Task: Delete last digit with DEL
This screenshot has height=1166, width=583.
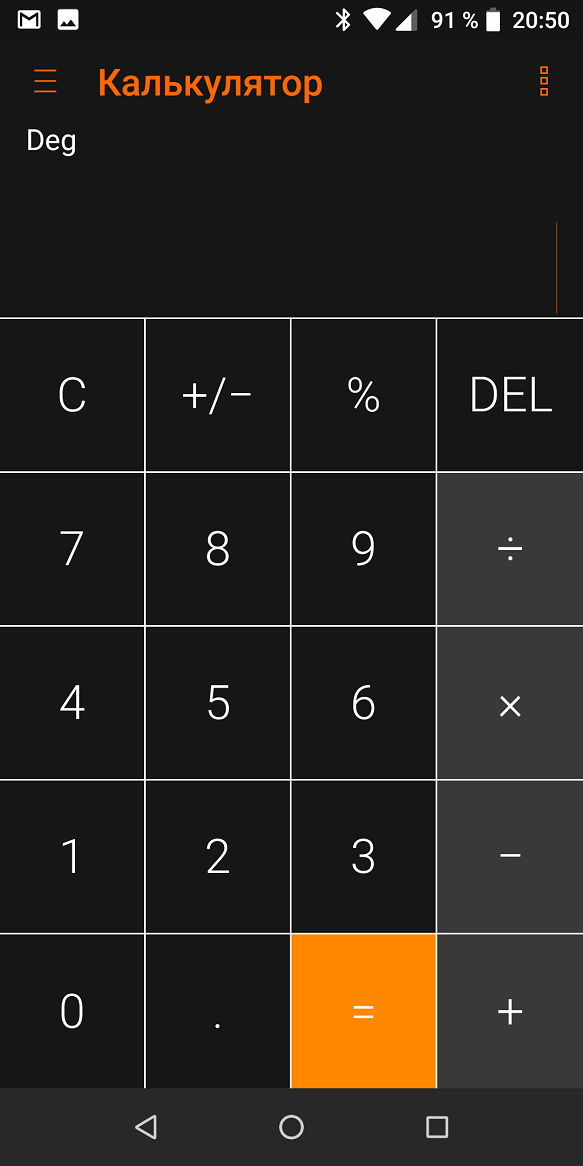Action: [510, 395]
